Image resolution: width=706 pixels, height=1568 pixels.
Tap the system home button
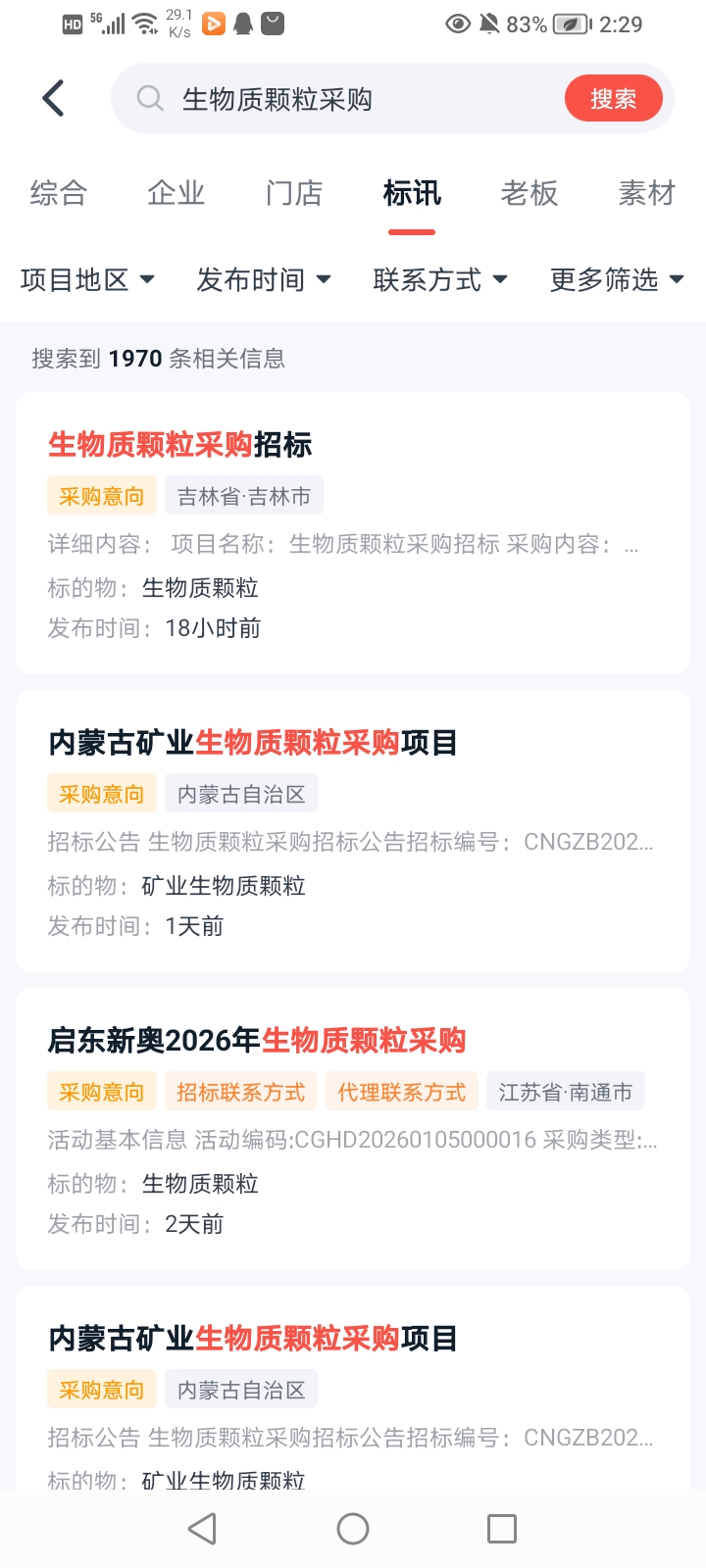tap(353, 1529)
